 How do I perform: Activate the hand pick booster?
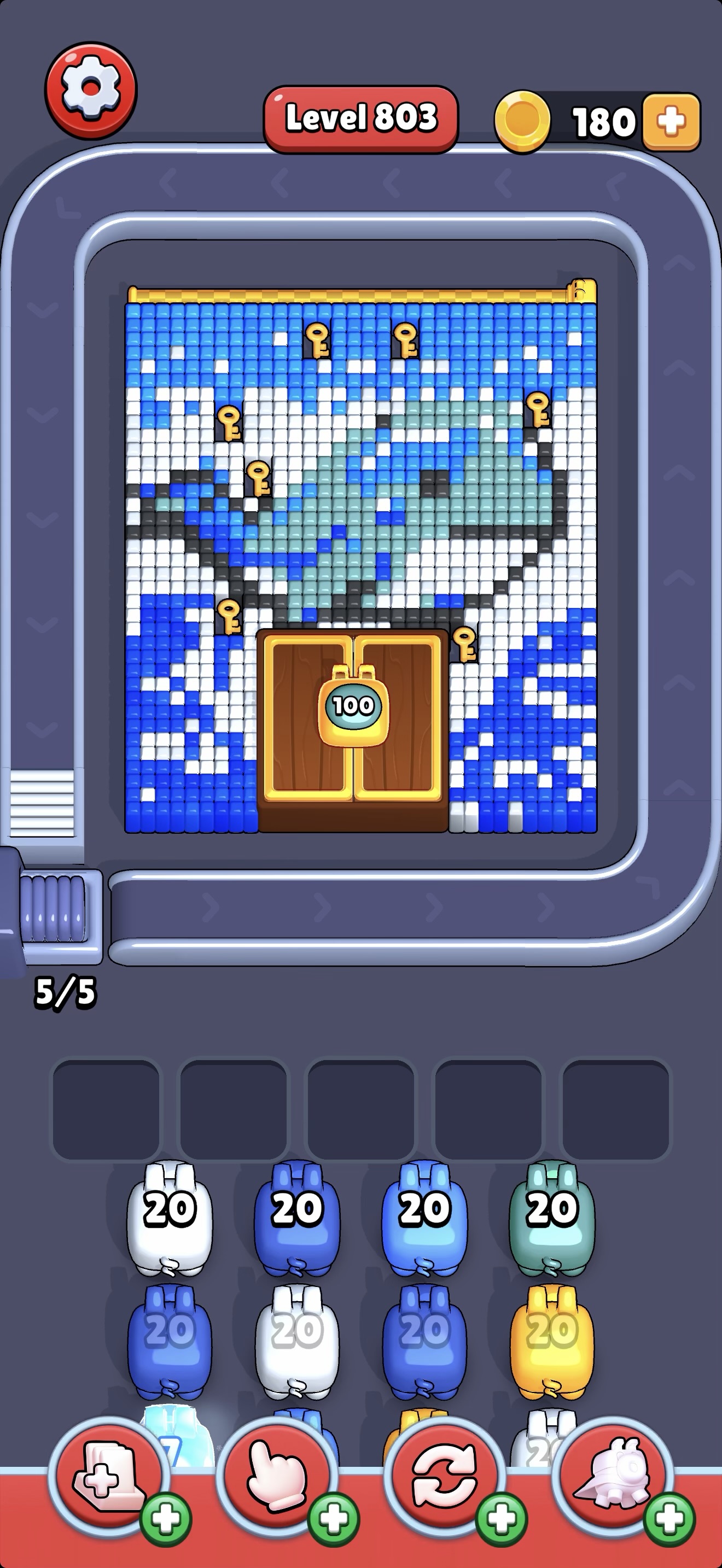point(277,1477)
